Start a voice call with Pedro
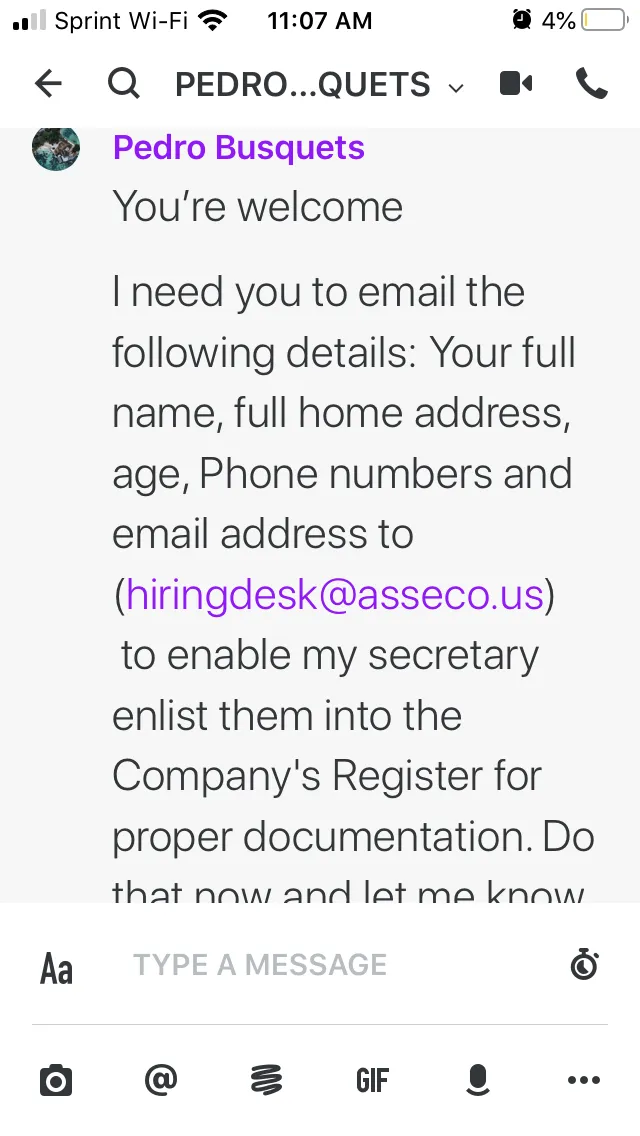Image resolution: width=640 pixels, height=1136 pixels. 591,84
